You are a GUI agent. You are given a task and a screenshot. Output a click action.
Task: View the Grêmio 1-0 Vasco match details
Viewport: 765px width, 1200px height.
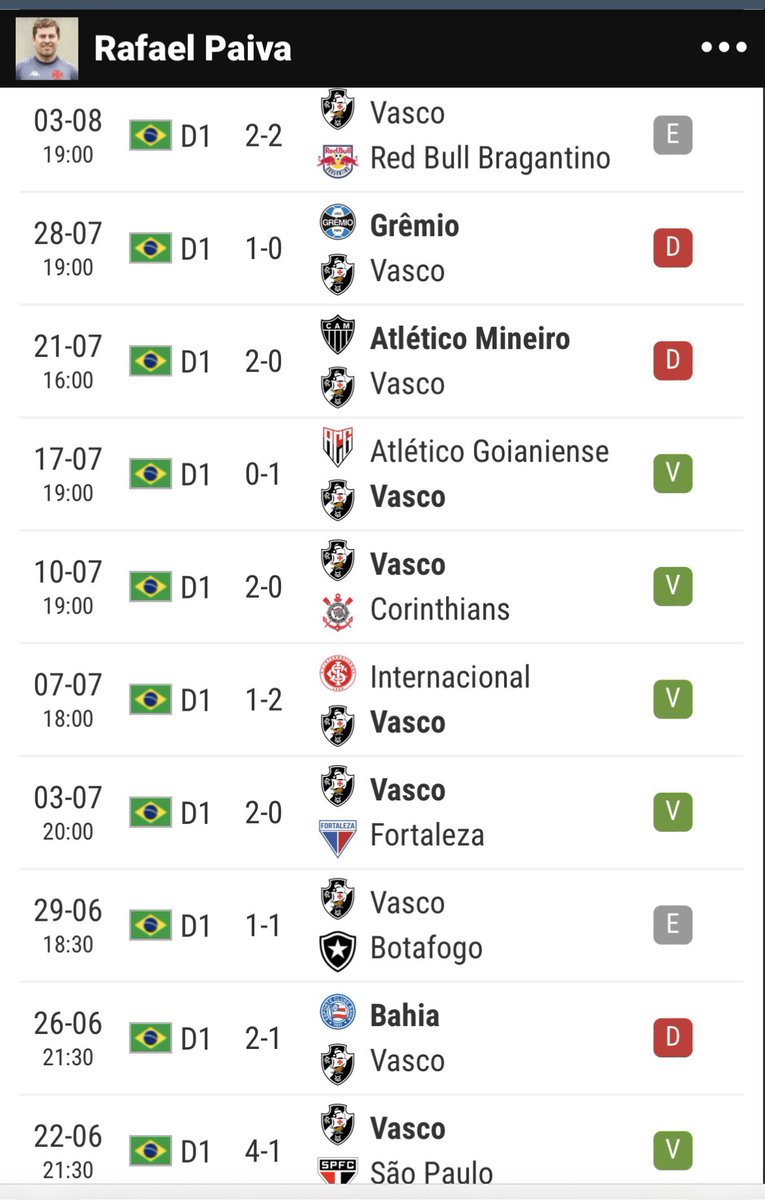pyautogui.click(x=380, y=248)
